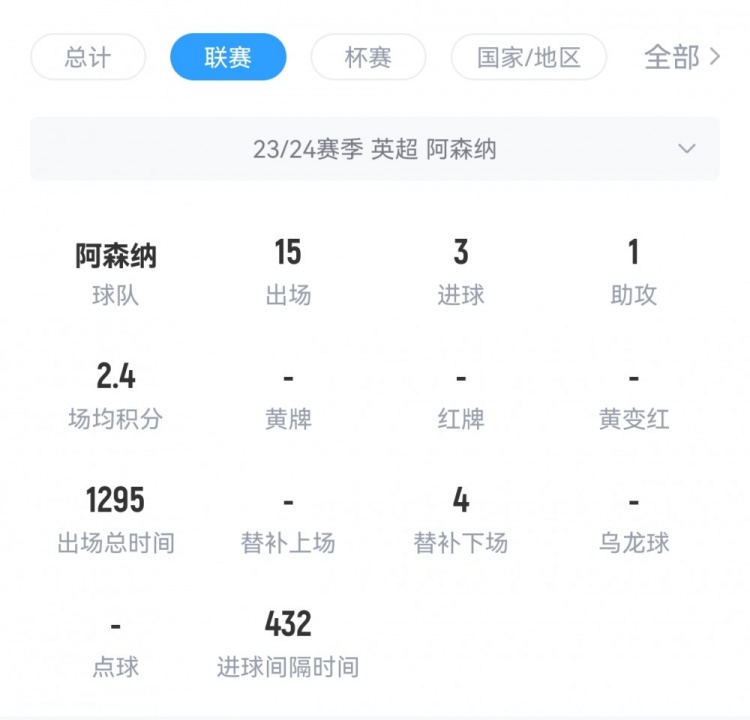Screen dimensions: 750x720
Task: Open the 全部 link
Action: (x=682, y=57)
